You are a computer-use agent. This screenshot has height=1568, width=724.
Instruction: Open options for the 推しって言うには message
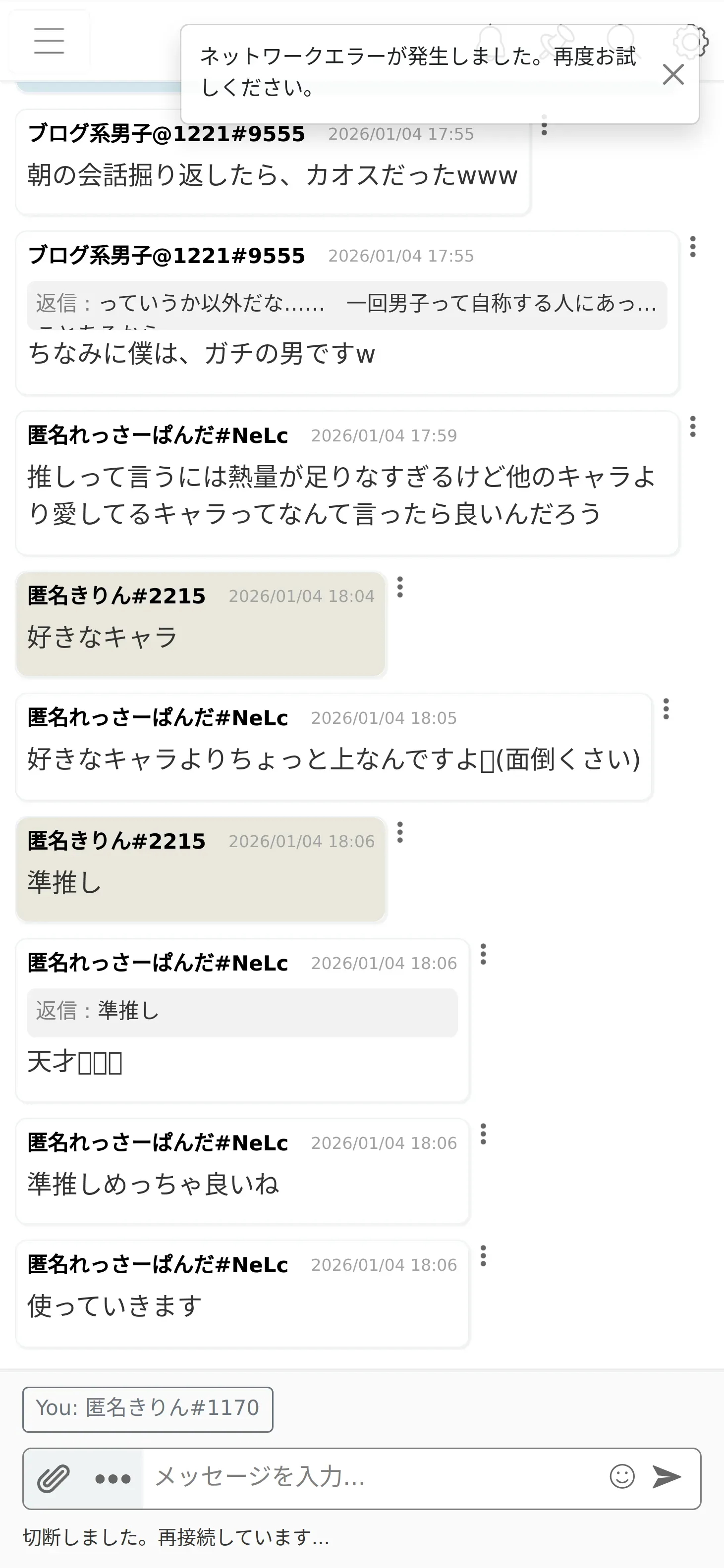coord(692,427)
